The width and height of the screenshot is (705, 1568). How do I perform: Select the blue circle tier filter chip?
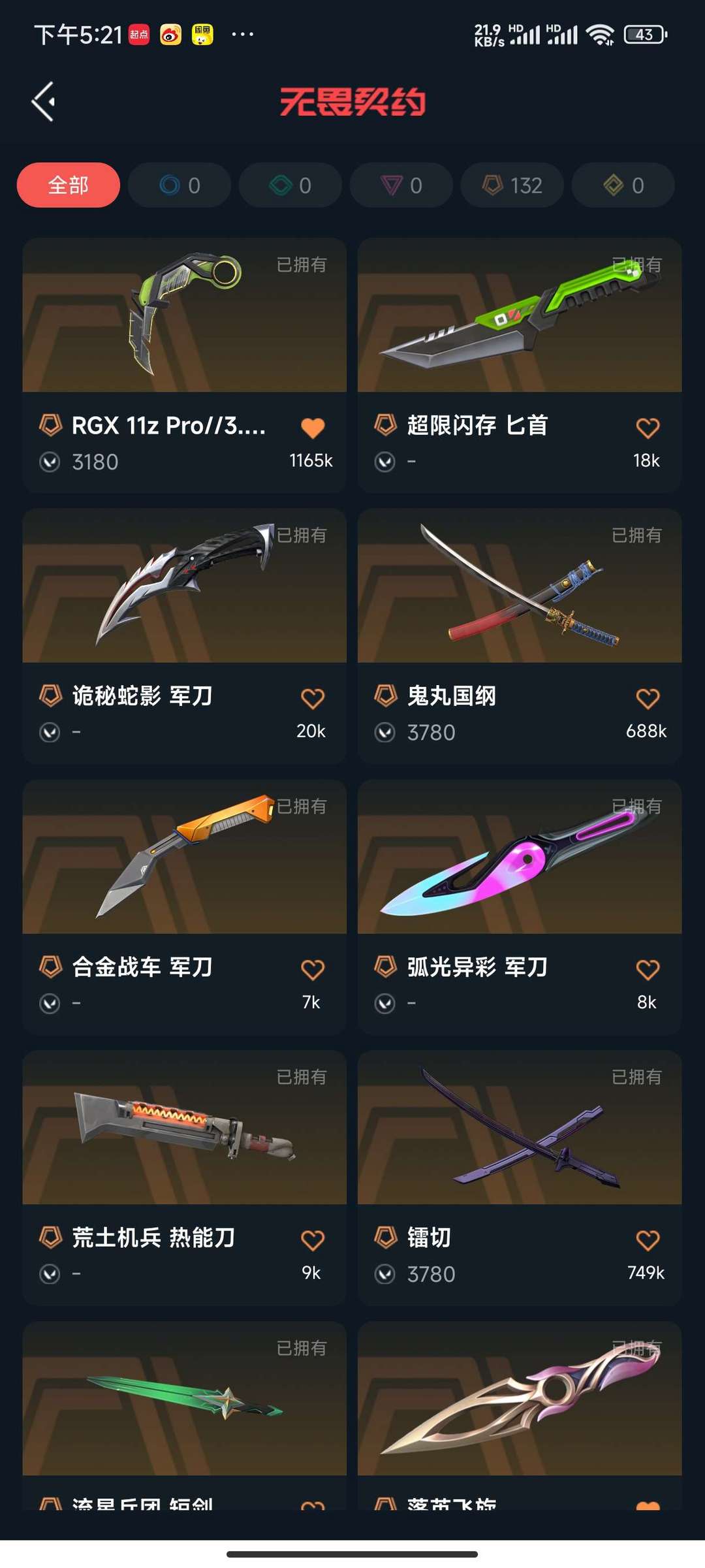[x=180, y=185]
